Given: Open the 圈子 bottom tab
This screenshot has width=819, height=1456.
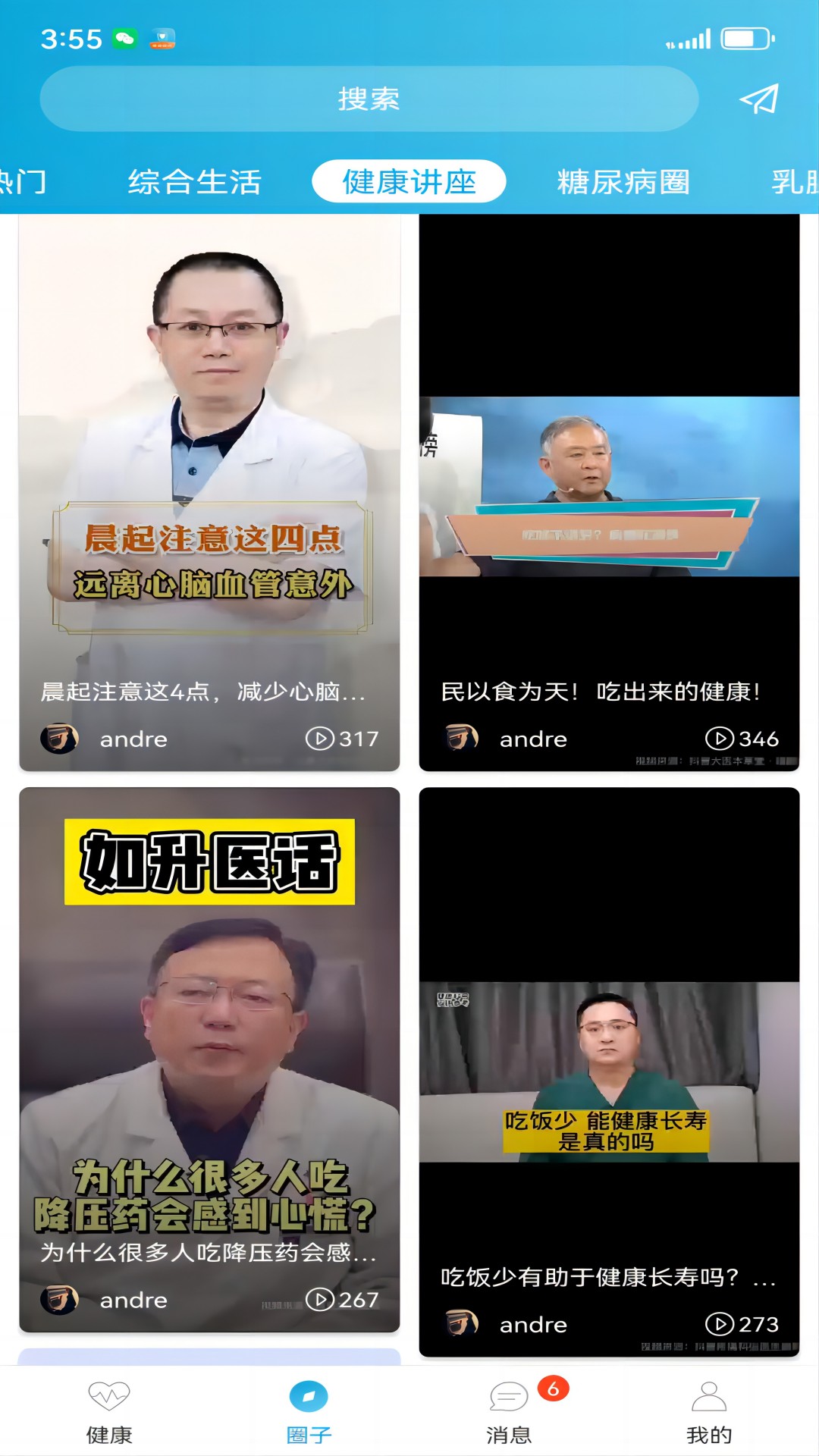Looking at the screenshot, I should pos(309,1413).
